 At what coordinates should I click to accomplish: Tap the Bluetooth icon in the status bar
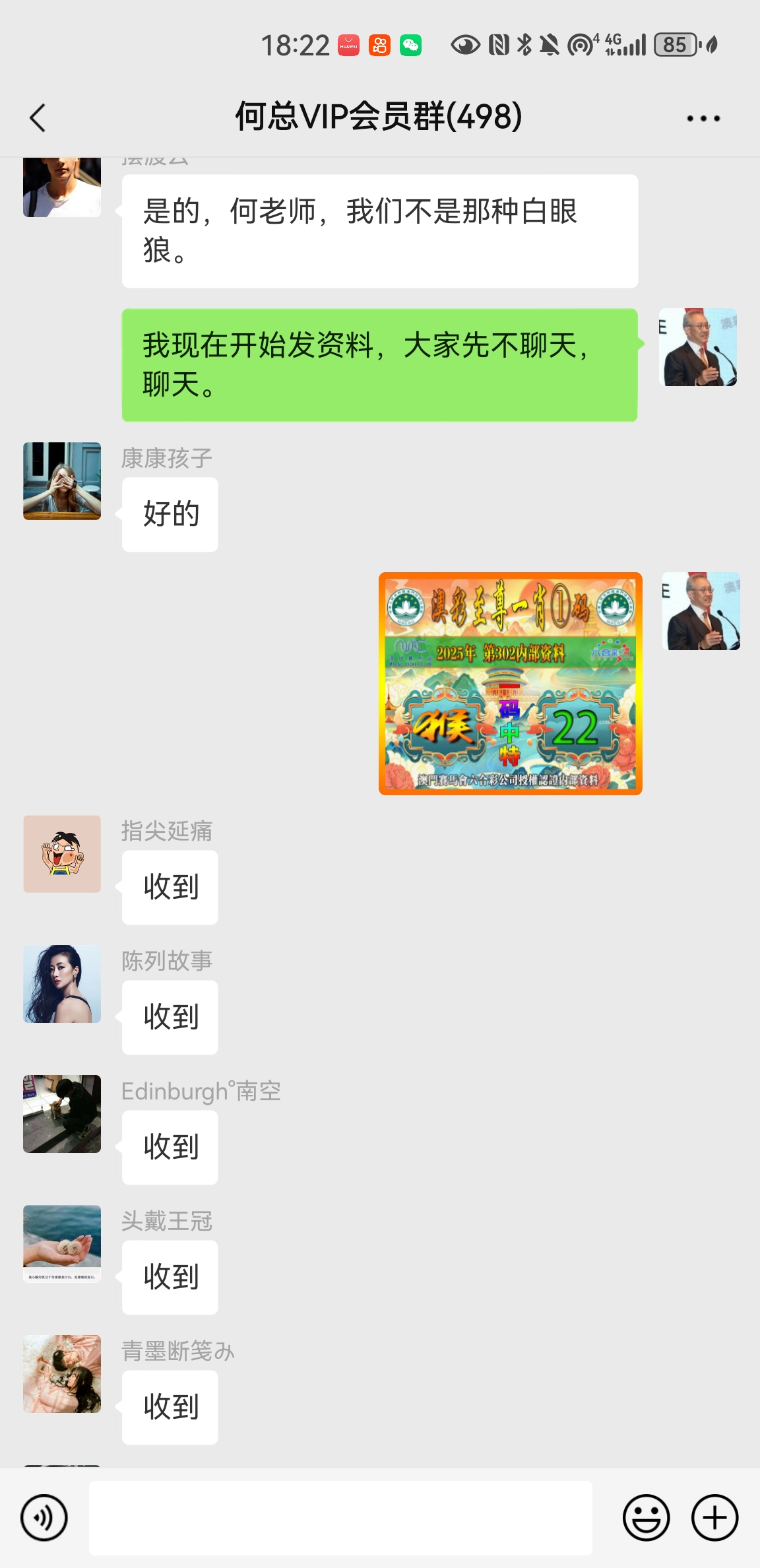pyautogui.click(x=524, y=44)
